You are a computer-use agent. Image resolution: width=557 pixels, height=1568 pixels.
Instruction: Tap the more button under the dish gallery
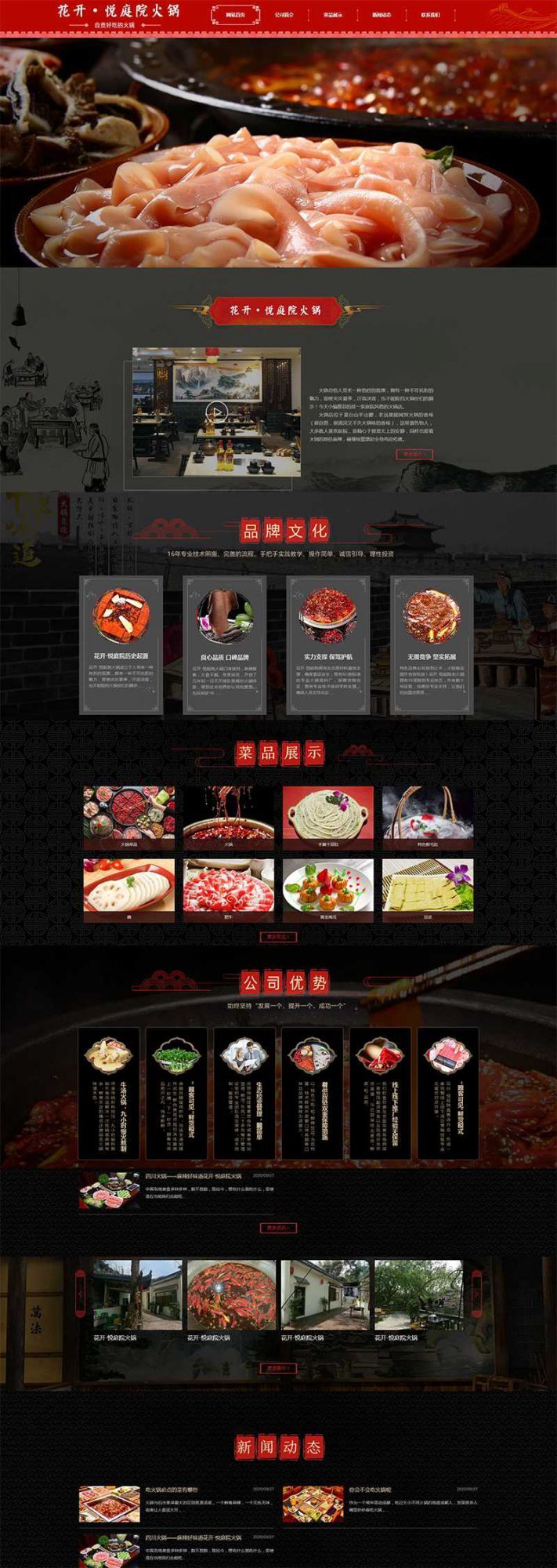pyautogui.click(x=278, y=936)
